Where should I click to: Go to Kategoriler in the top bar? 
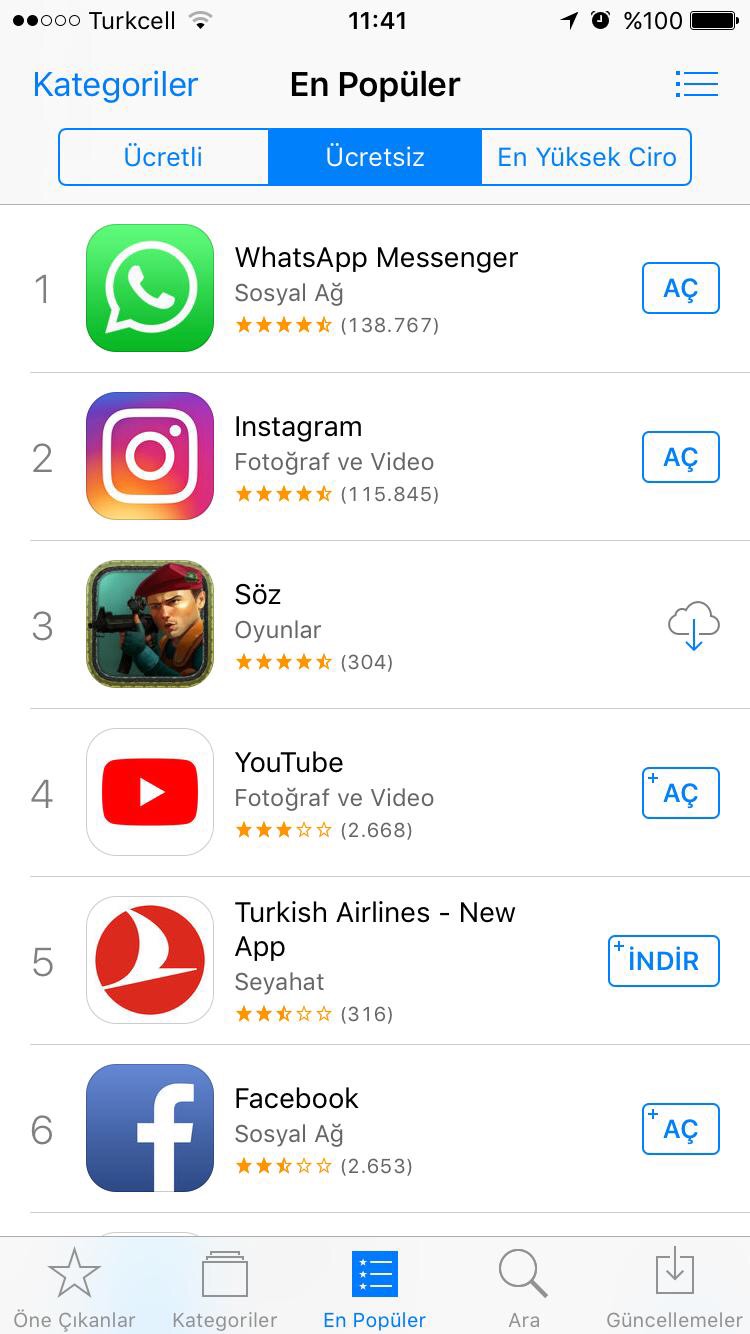115,85
